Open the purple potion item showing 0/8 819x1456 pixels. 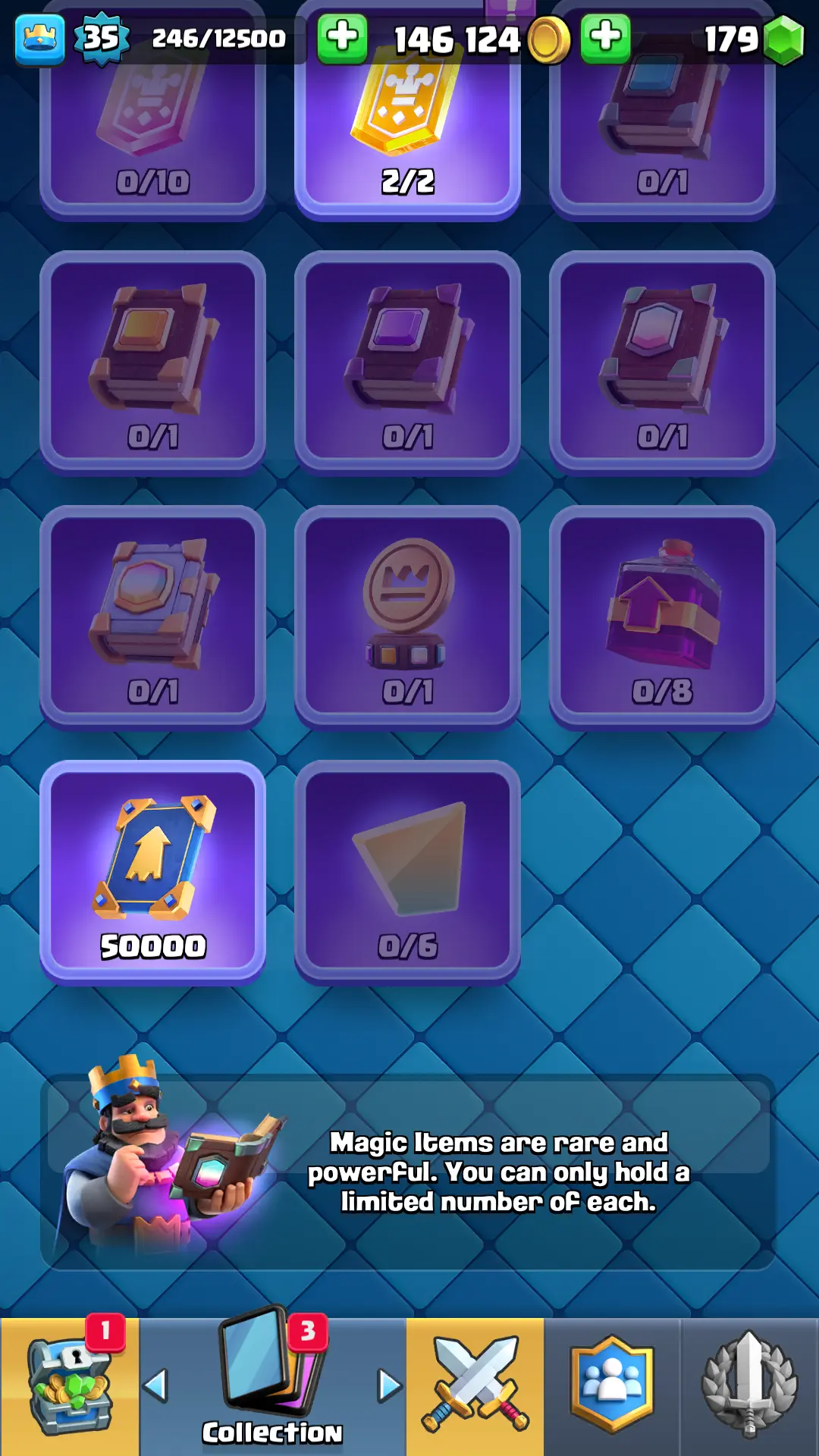pyautogui.click(x=662, y=616)
